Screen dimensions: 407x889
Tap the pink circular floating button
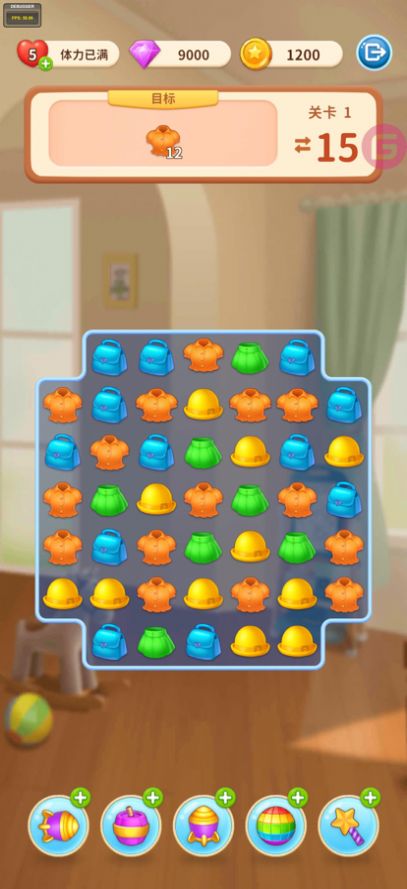point(384,147)
